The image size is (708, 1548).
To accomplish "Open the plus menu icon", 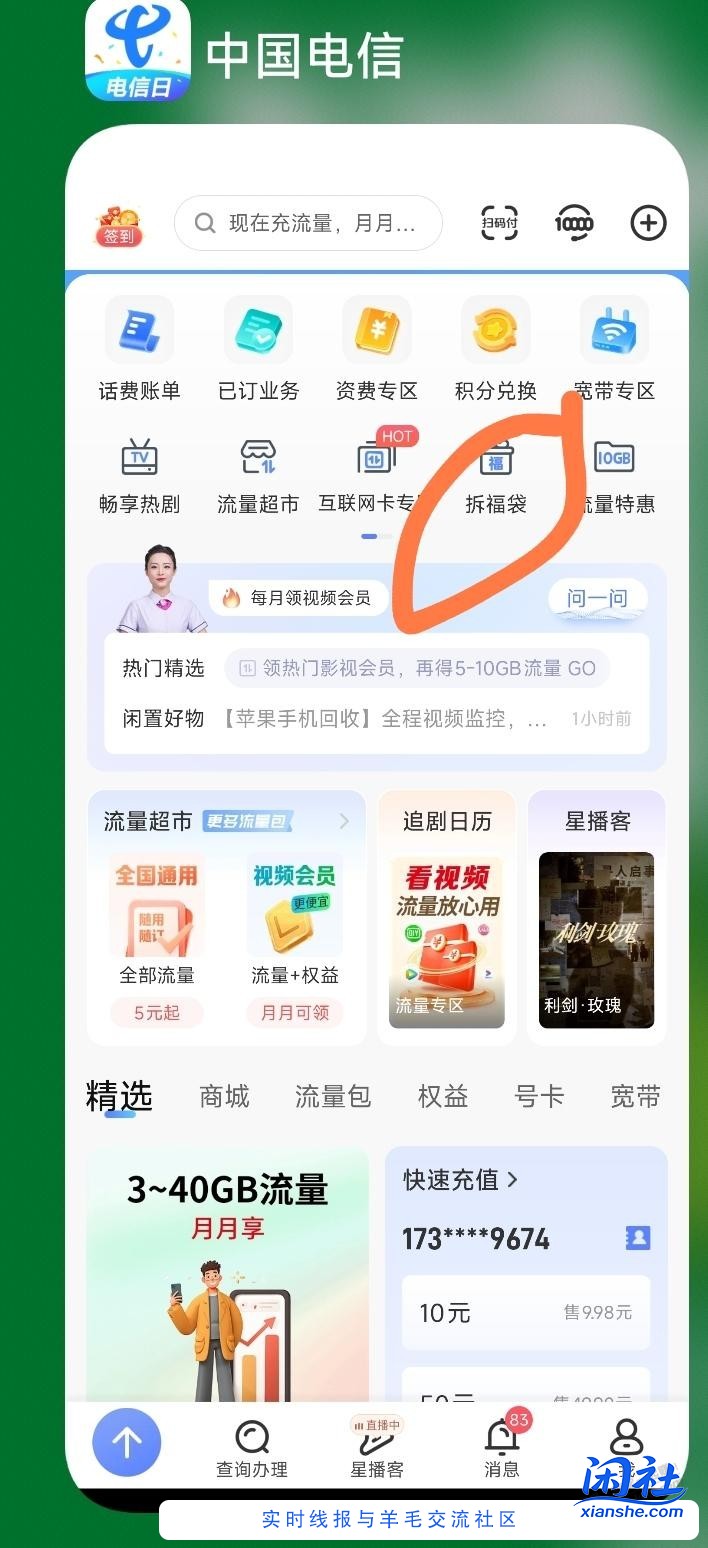I will pyautogui.click(x=648, y=223).
